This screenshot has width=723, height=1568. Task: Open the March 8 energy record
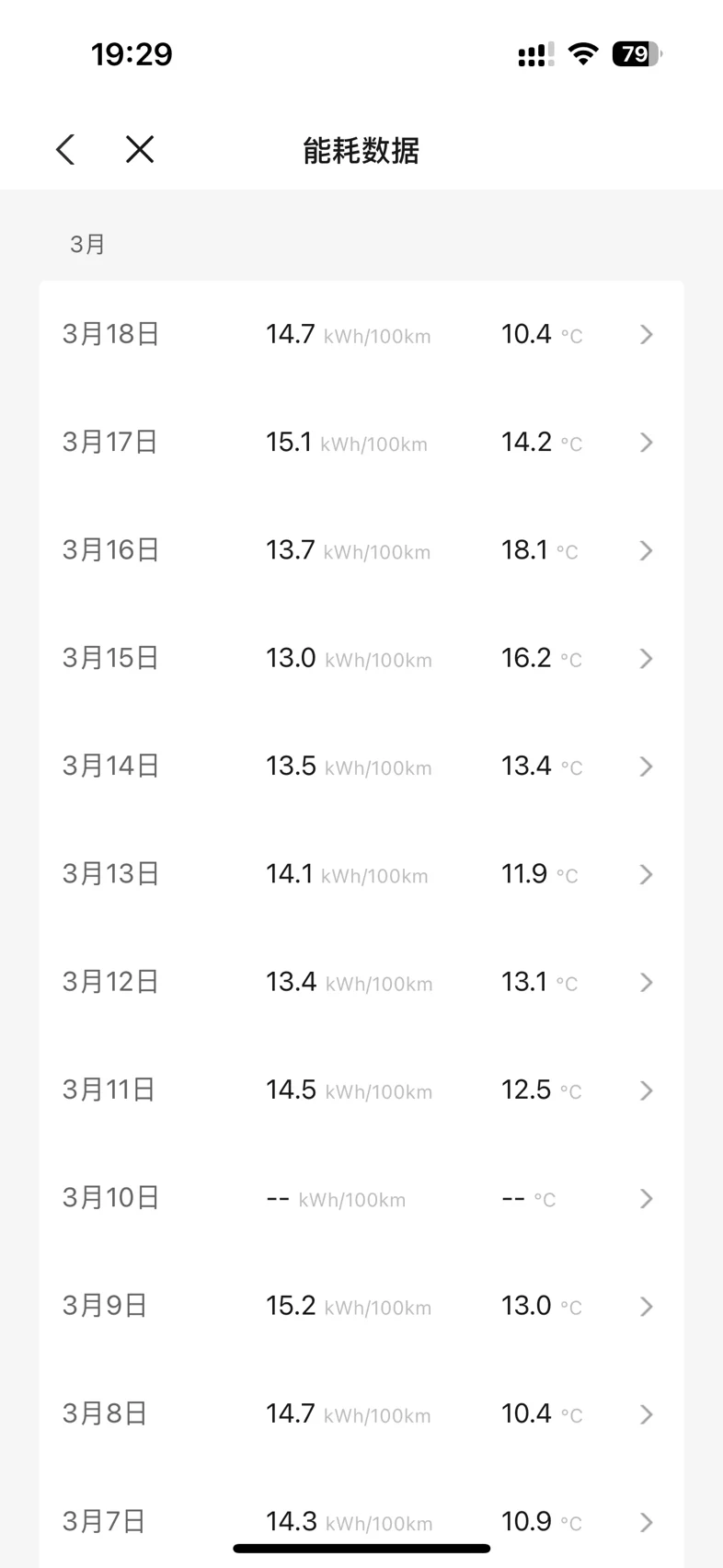pos(361,1413)
